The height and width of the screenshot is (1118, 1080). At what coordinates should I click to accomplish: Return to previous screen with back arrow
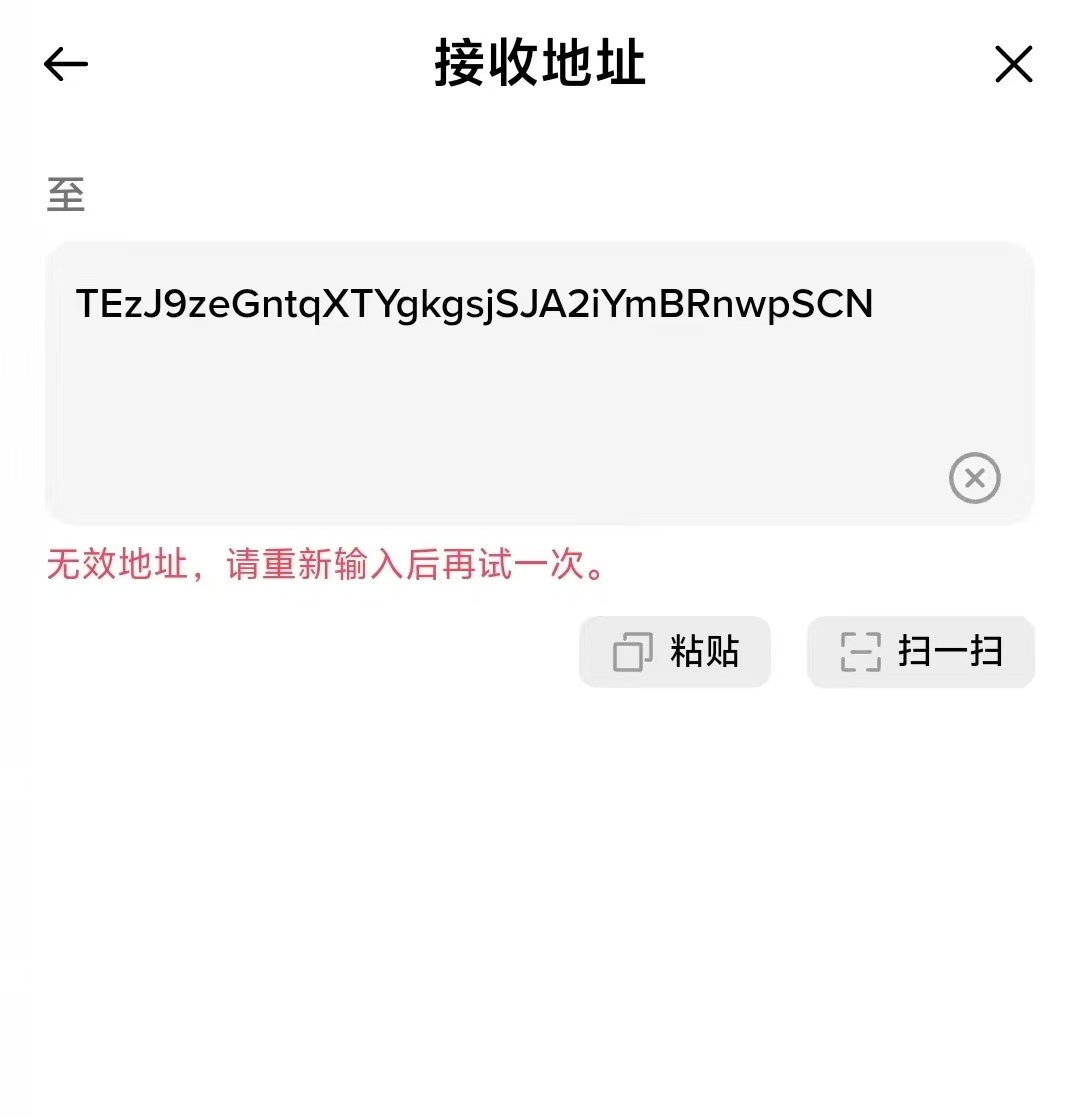(x=64, y=63)
